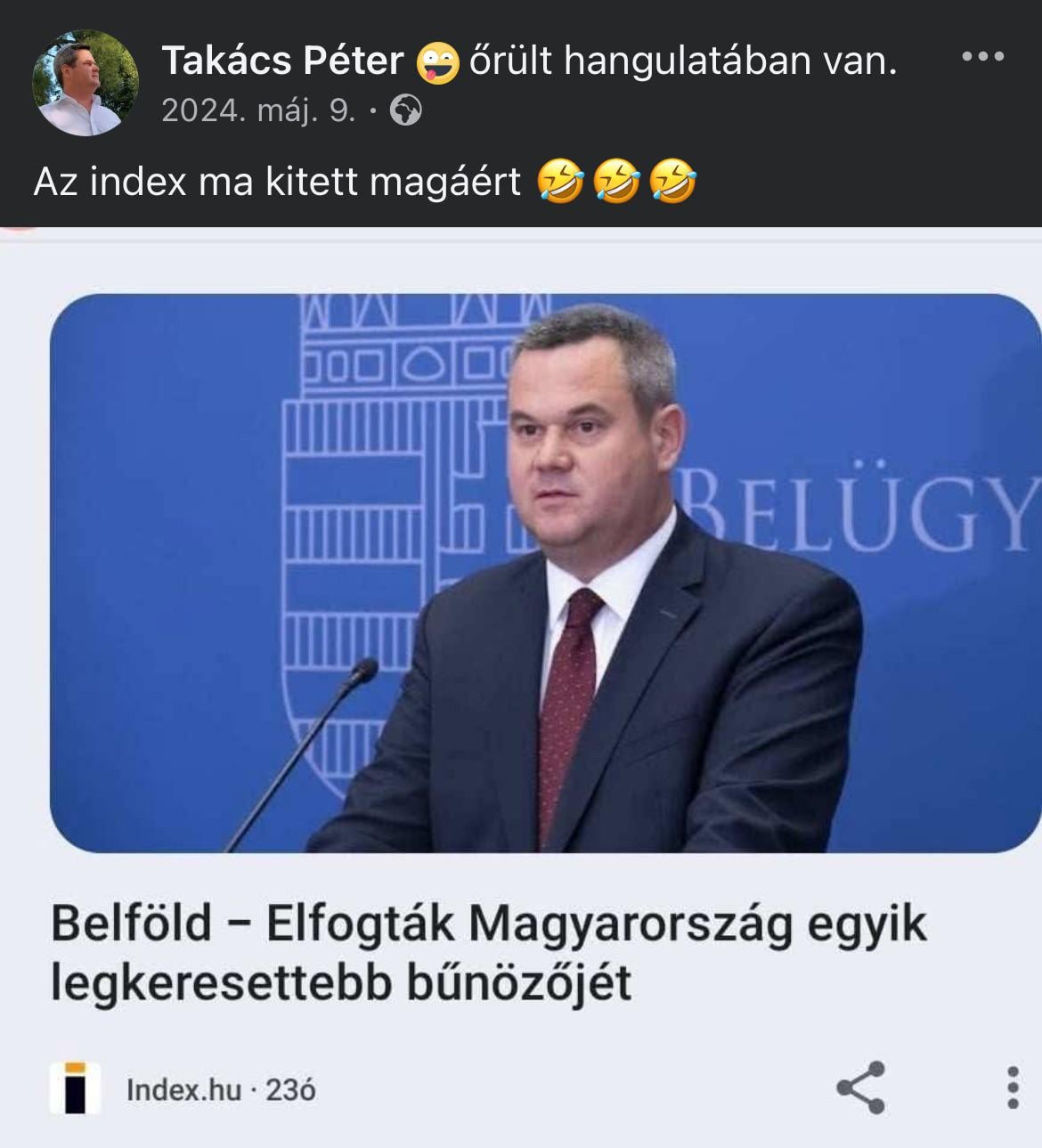This screenshot has width=1042, height=1148.
Task: Open the post's three-dot options menu
Action: coord(983,57)
